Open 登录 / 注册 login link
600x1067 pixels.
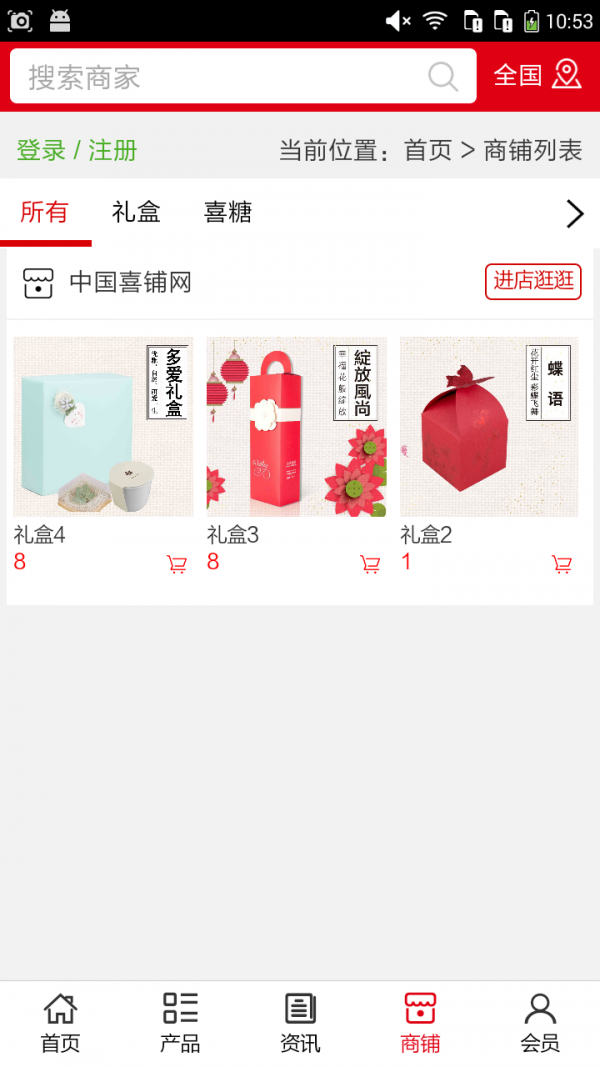click(x=77, y=151)
